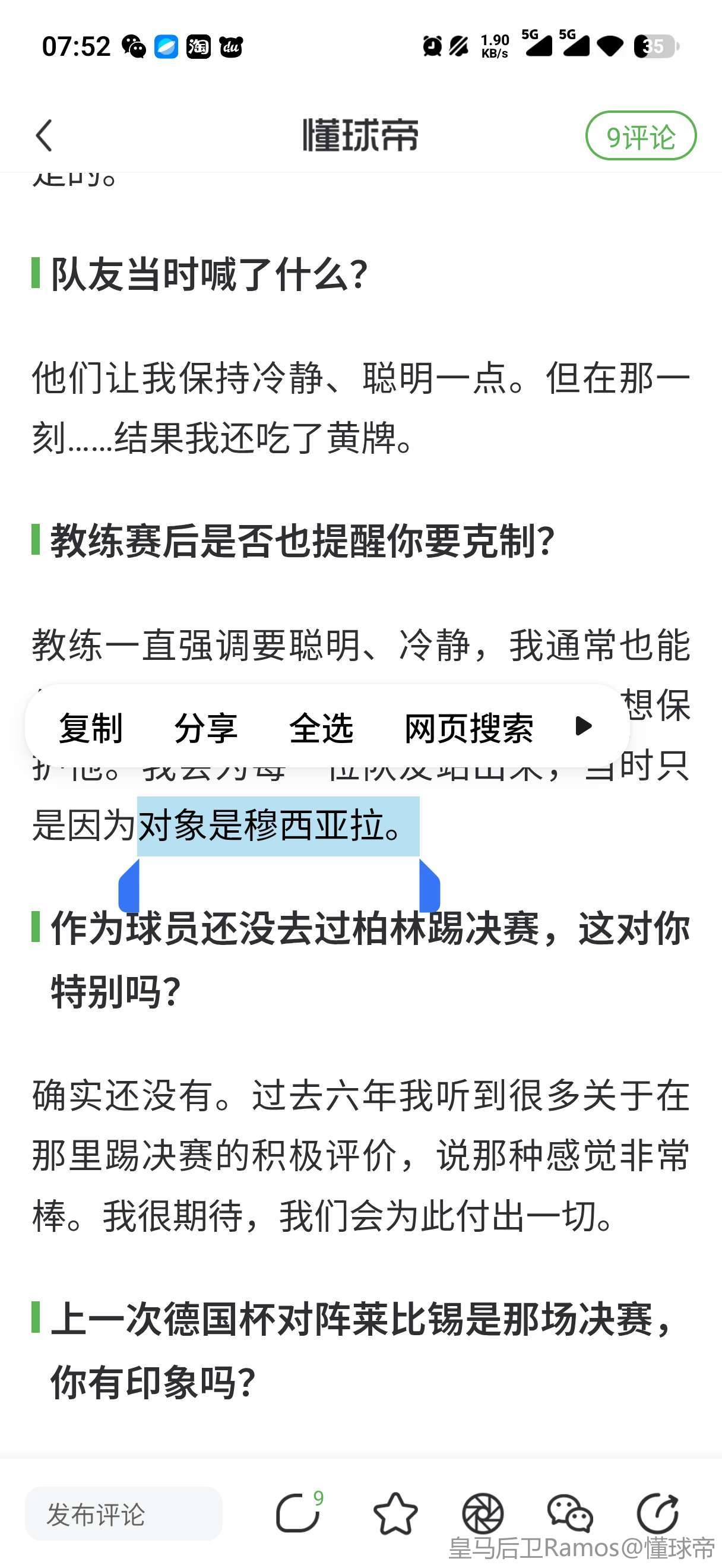Open the 9评论 comments button
The width and height of the screenshot is (722, 1568).
pyautogui.click(x=641, y=136)
